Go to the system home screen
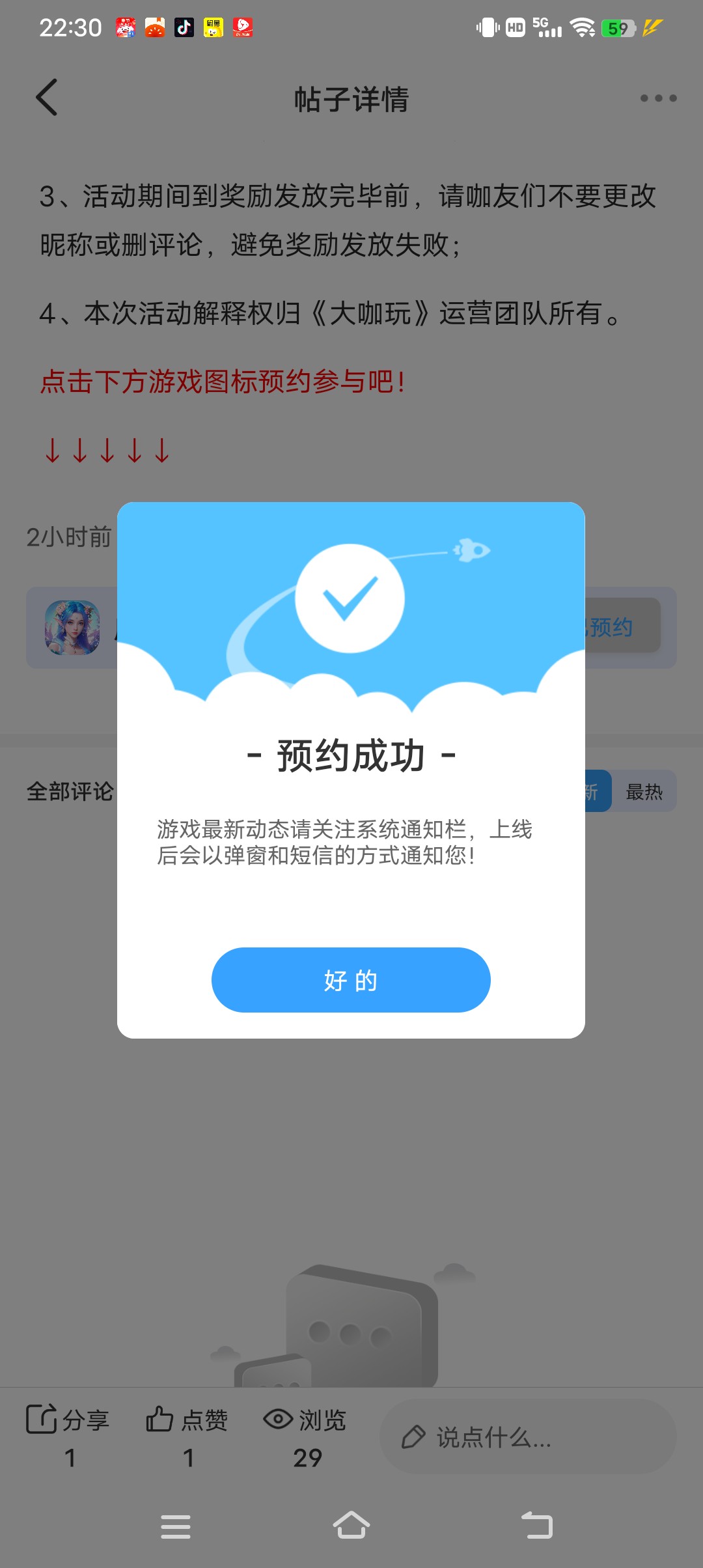The image size is (703, 1568). click(x=351, y=1525)
